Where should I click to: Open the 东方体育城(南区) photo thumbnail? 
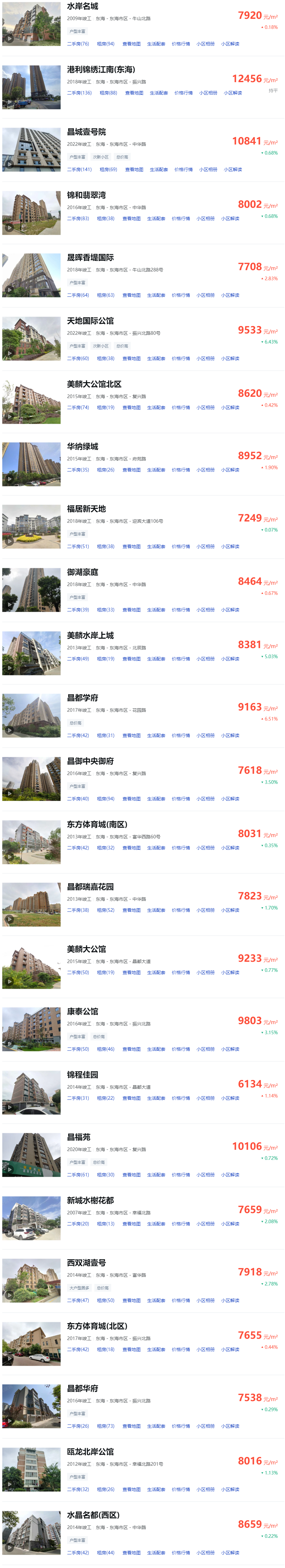pyautogui.click(x=31, y=842)
